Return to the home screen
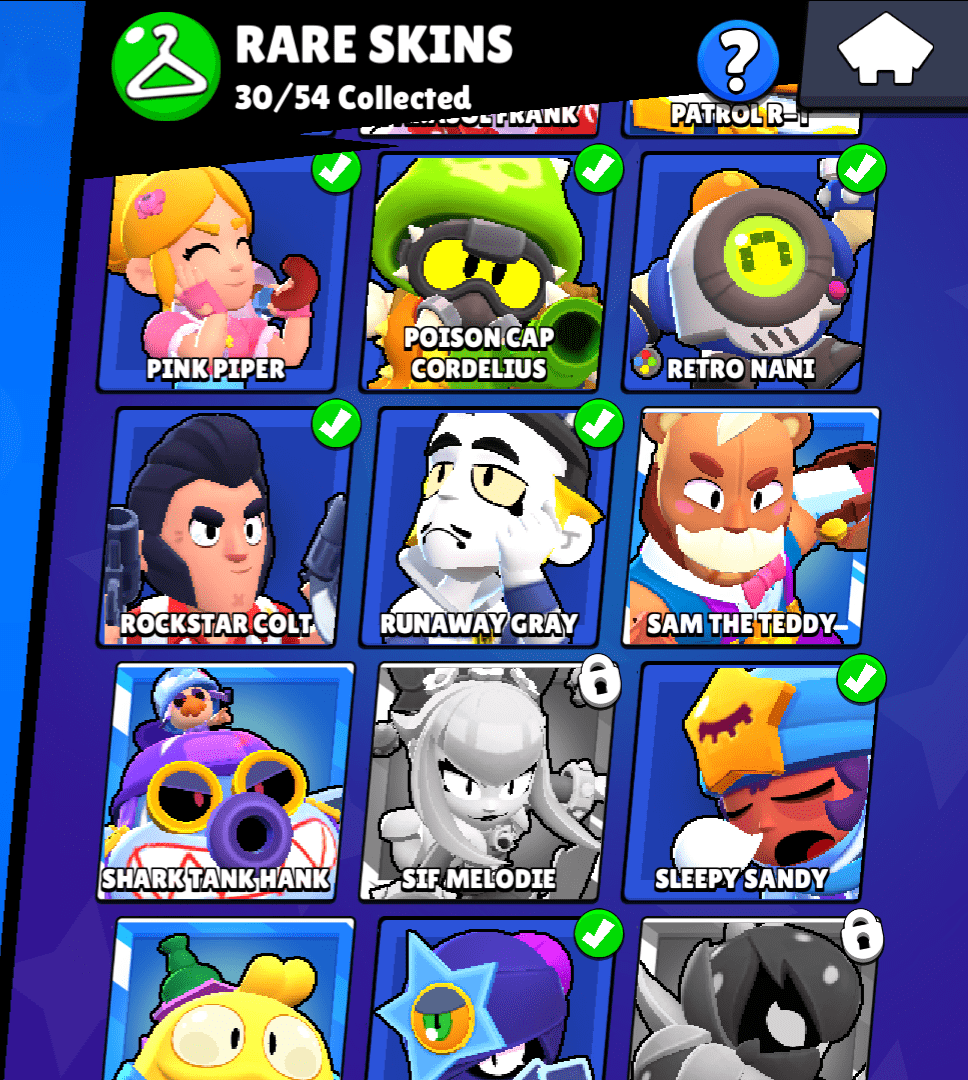The height and width of the screenshot is (1080, 968). coord(884,52)
